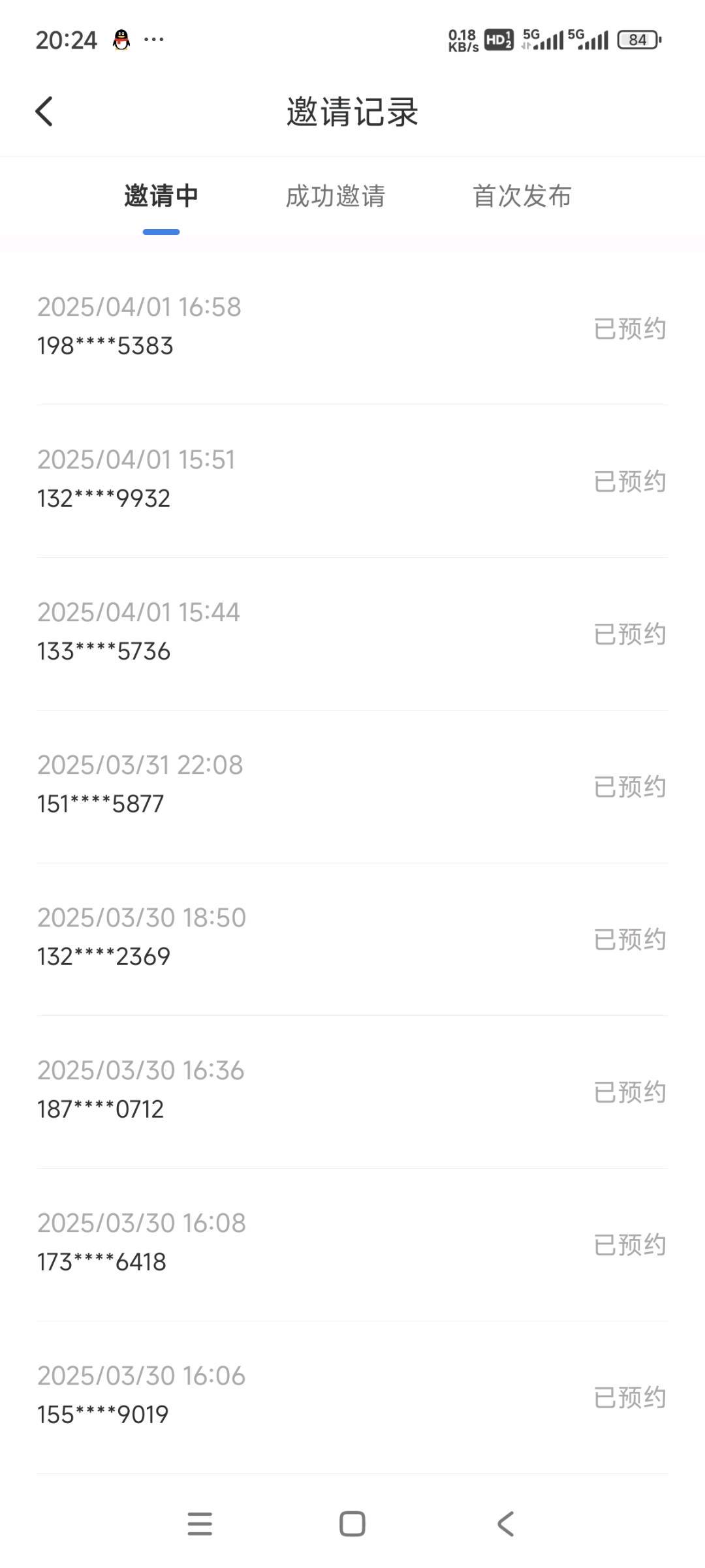705x1568 pixels.
Task: Tap the system home button
Action: click(352, 1524)
